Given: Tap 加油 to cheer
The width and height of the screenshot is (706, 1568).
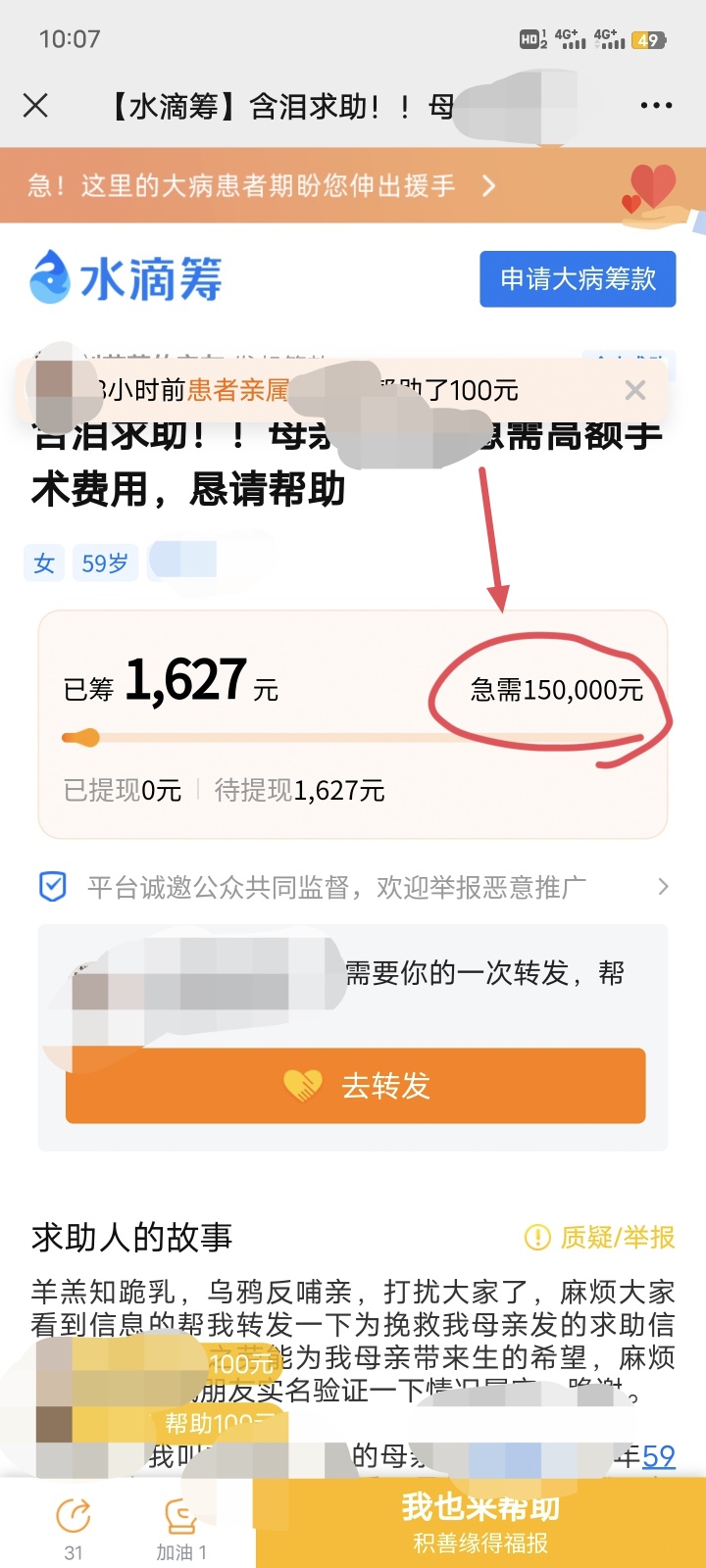Looking at the screenshot, I should tap(181, 1525).
